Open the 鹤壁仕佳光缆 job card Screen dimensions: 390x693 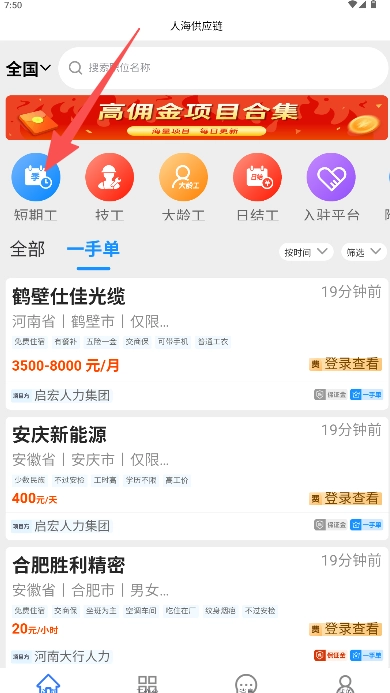coord(197,344)
